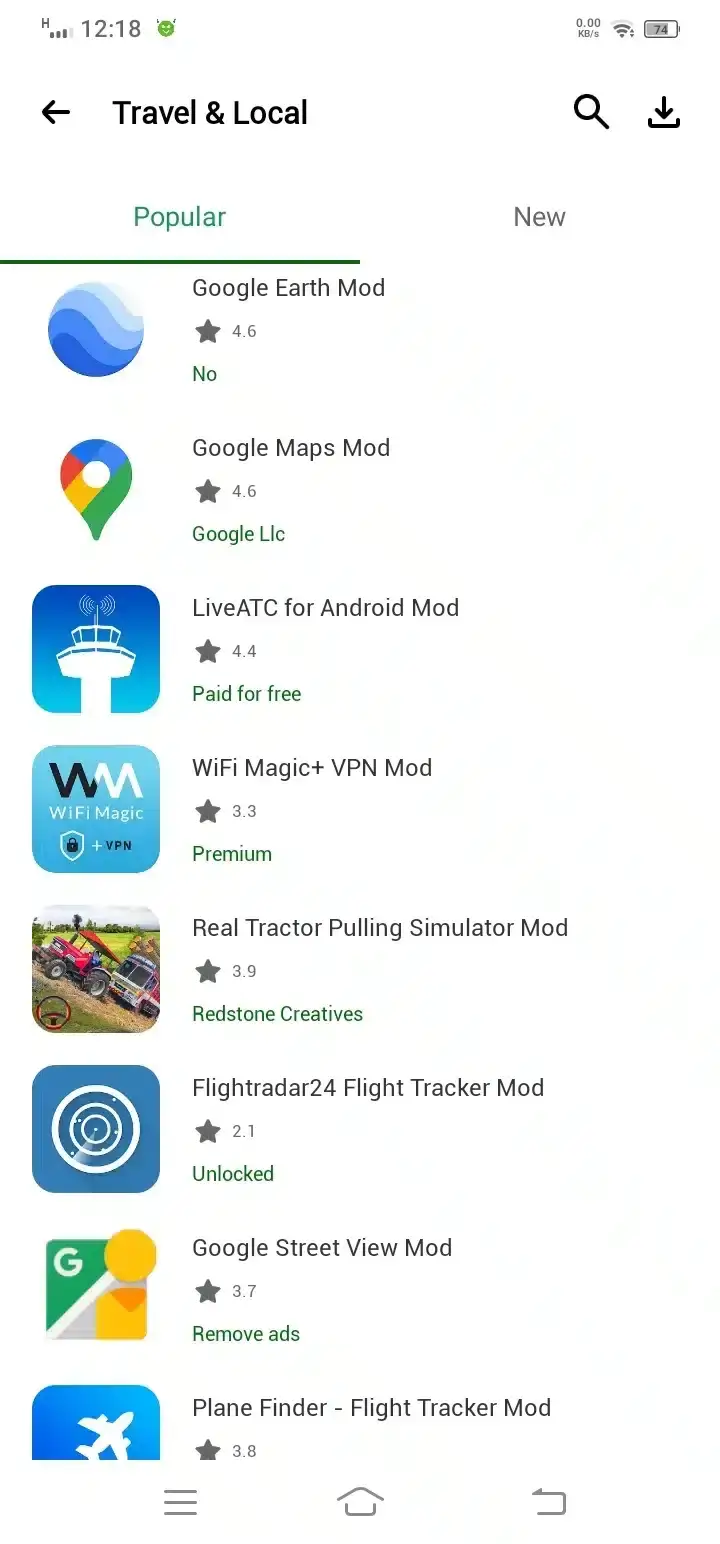This screenshot has width=720, height=1544.
Task: Open the downloads icon
Action: (x=663, y=113)
